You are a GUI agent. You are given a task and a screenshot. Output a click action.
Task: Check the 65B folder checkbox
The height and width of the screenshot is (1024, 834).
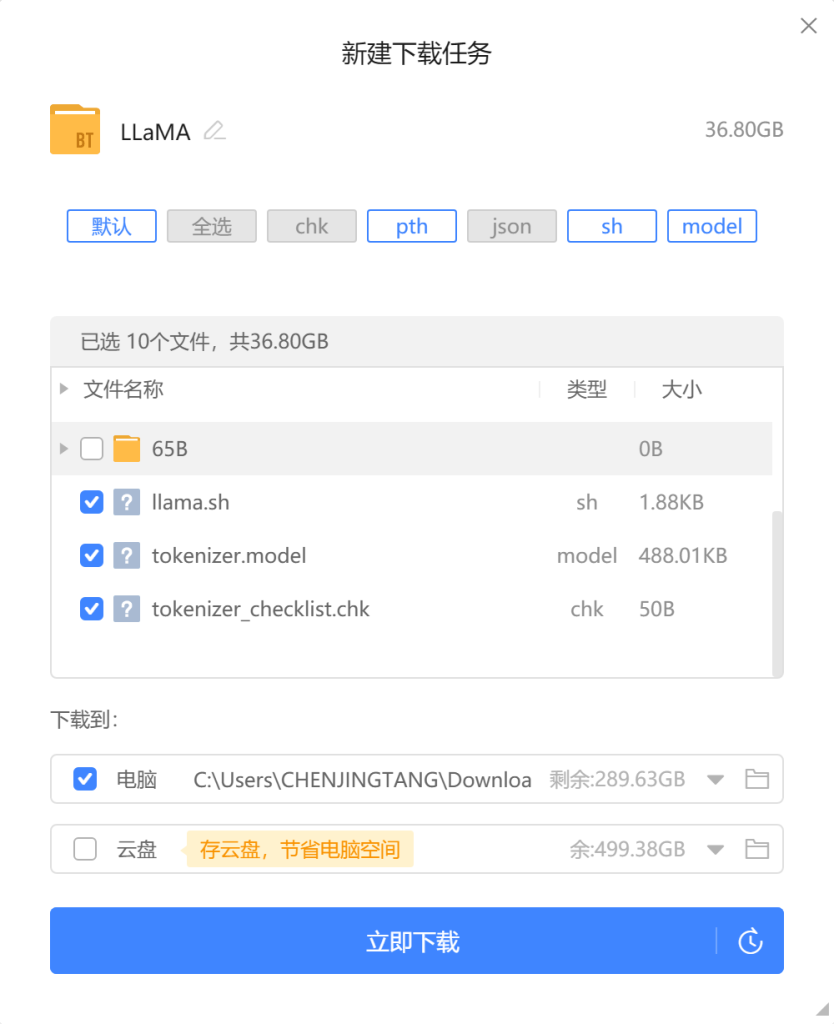pos(91,449)
